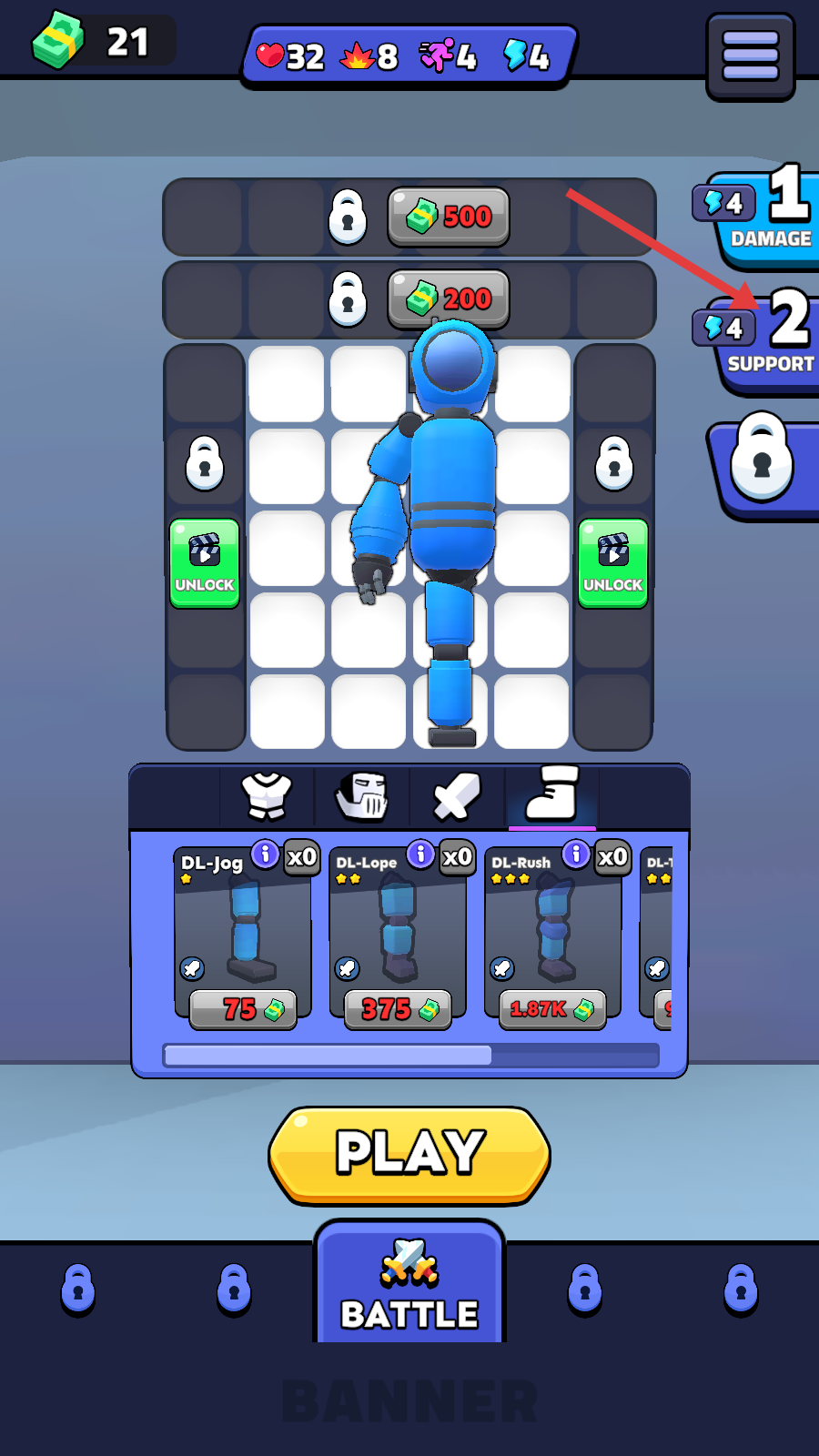Screen dimensions: 819x1456
Task: Tap the left green video Unlock button
Action: [x=205, y=563]
